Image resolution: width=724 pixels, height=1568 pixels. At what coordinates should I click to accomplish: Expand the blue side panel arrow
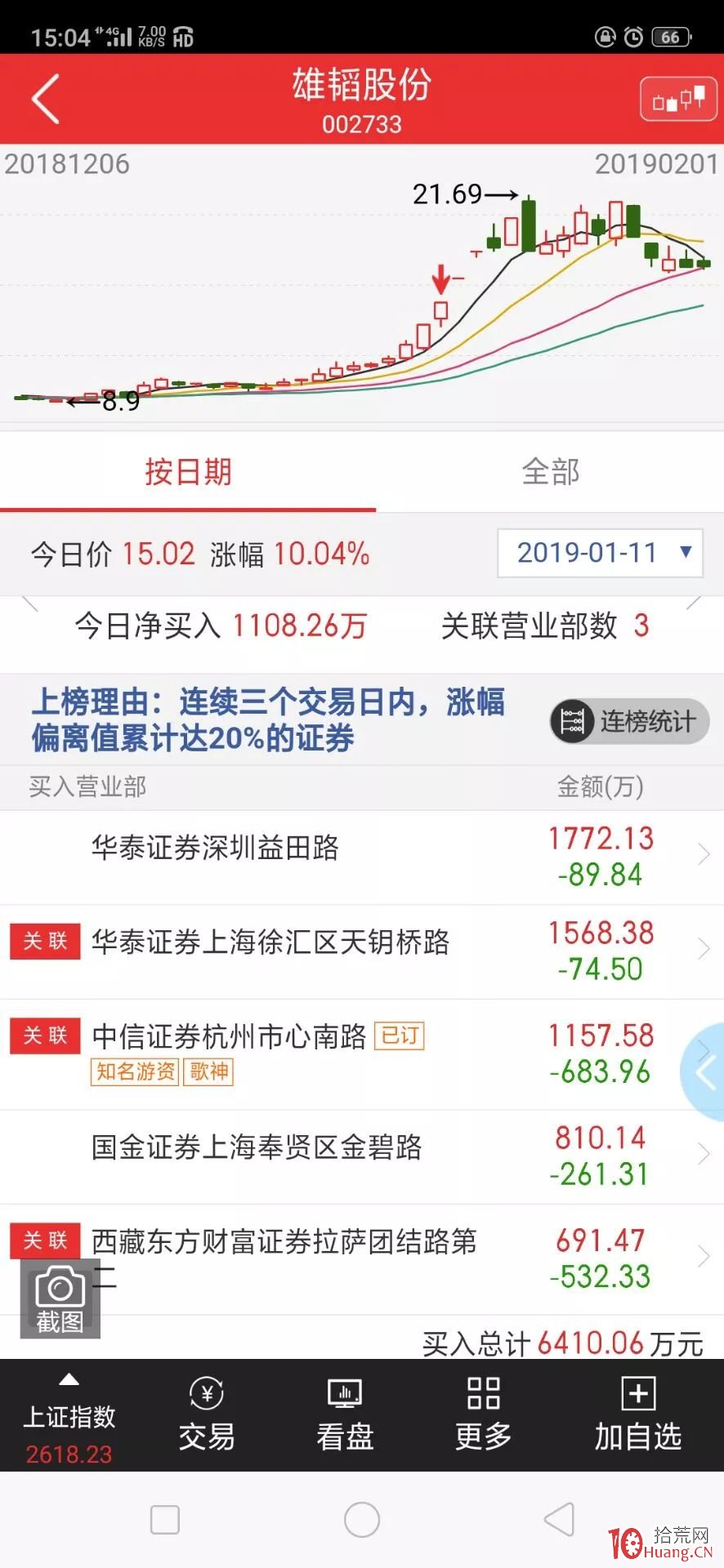[x=704, y=1071]
